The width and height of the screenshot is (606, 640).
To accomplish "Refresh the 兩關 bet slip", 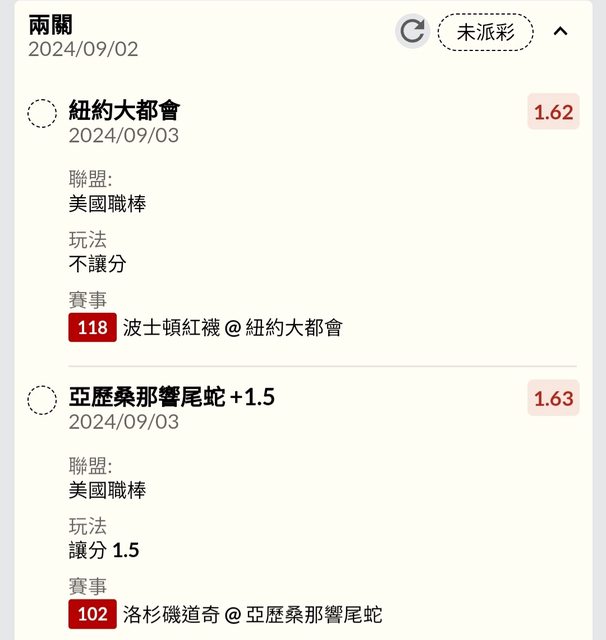I will [x=412, y=31].
